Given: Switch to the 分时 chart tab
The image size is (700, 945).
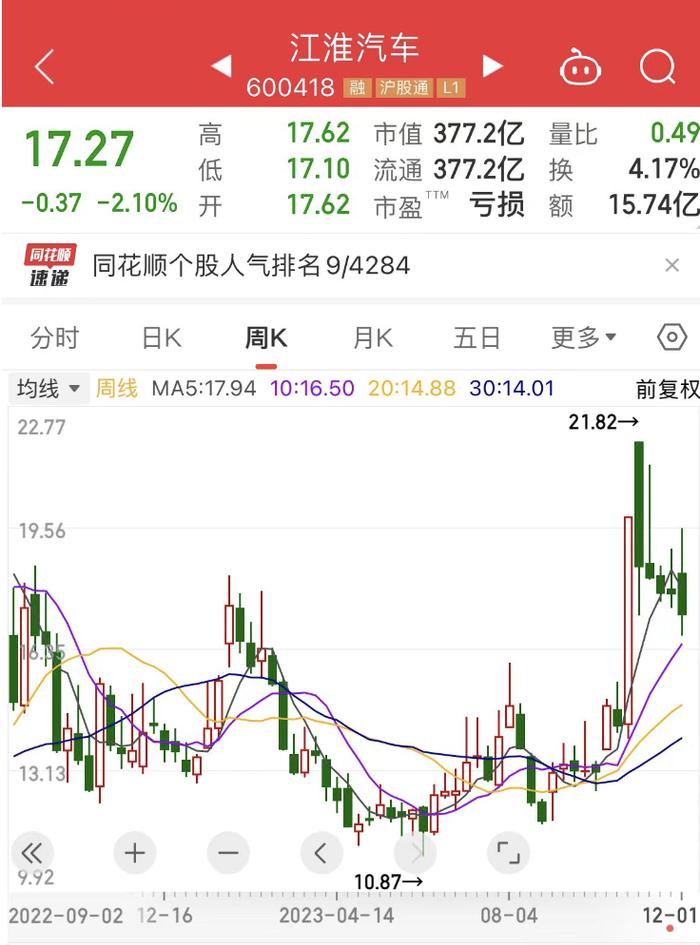Looking at the screenshot, I should (54, 338).
